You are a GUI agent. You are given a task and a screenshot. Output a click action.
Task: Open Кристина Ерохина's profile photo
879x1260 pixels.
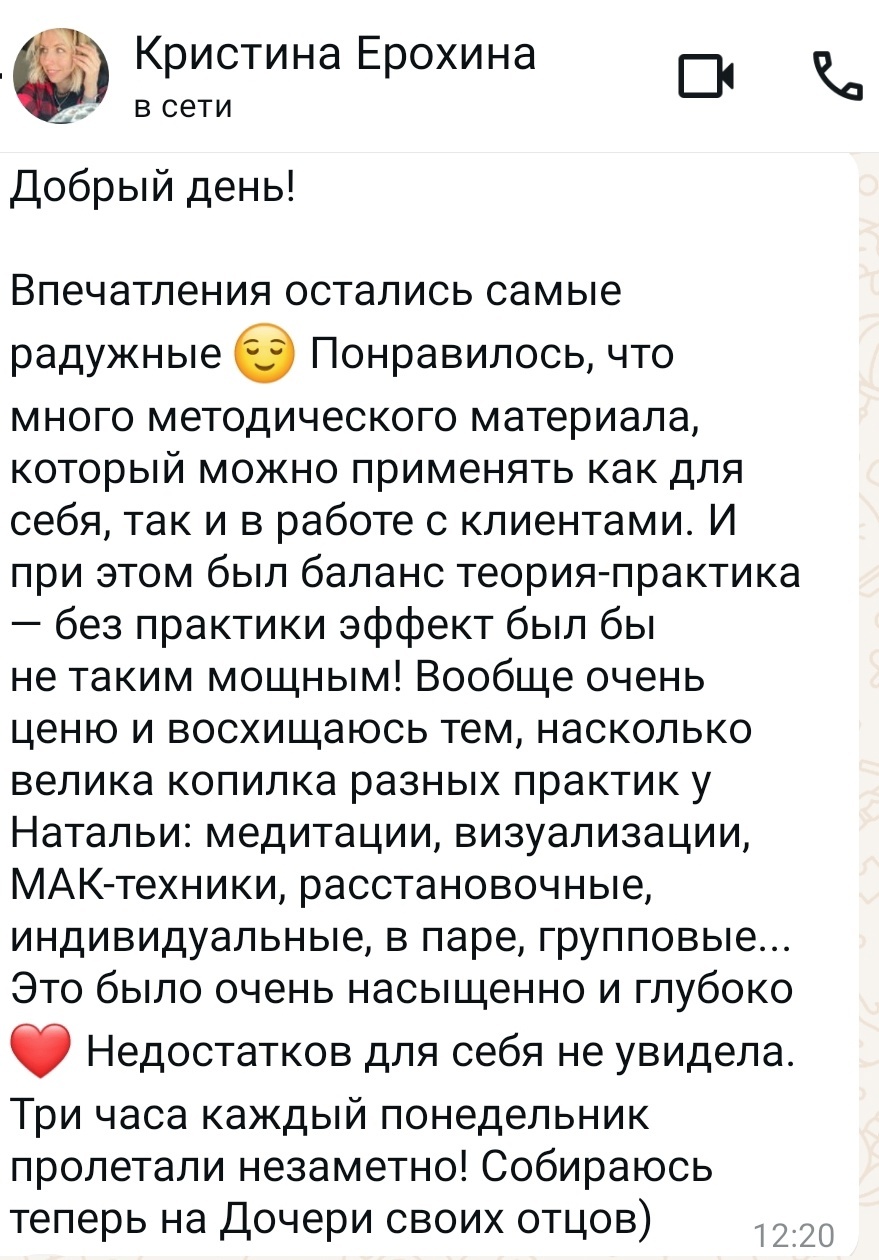click(60, 75)
